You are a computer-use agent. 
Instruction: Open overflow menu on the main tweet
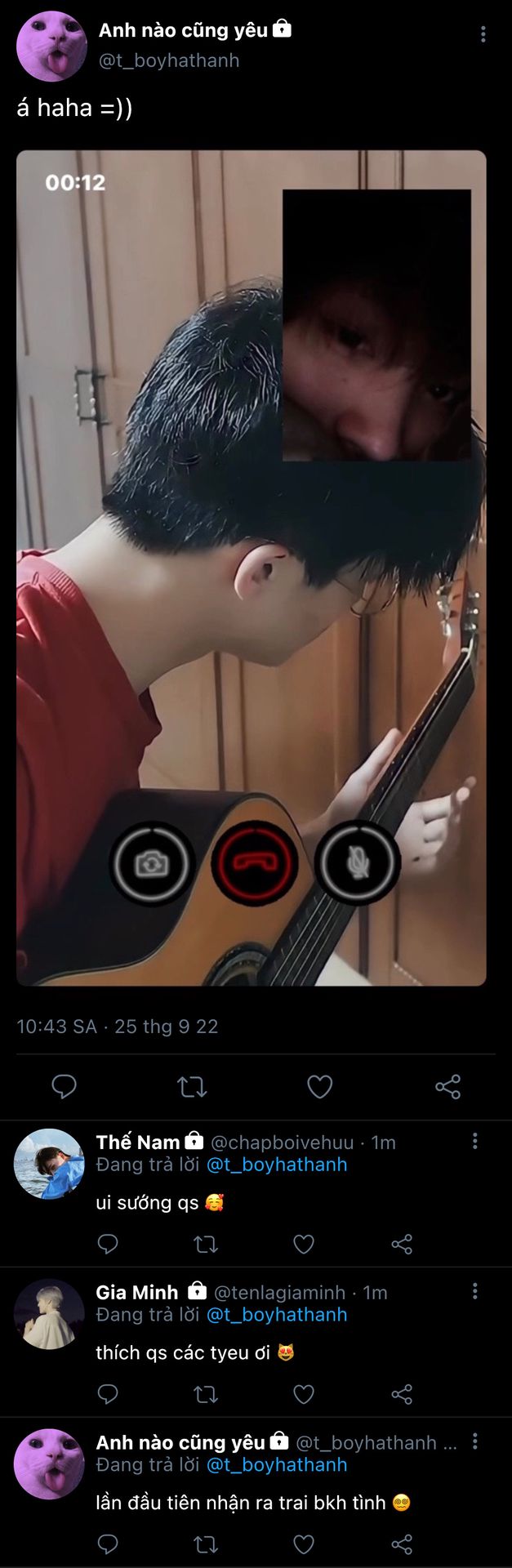tap(483, 34)
